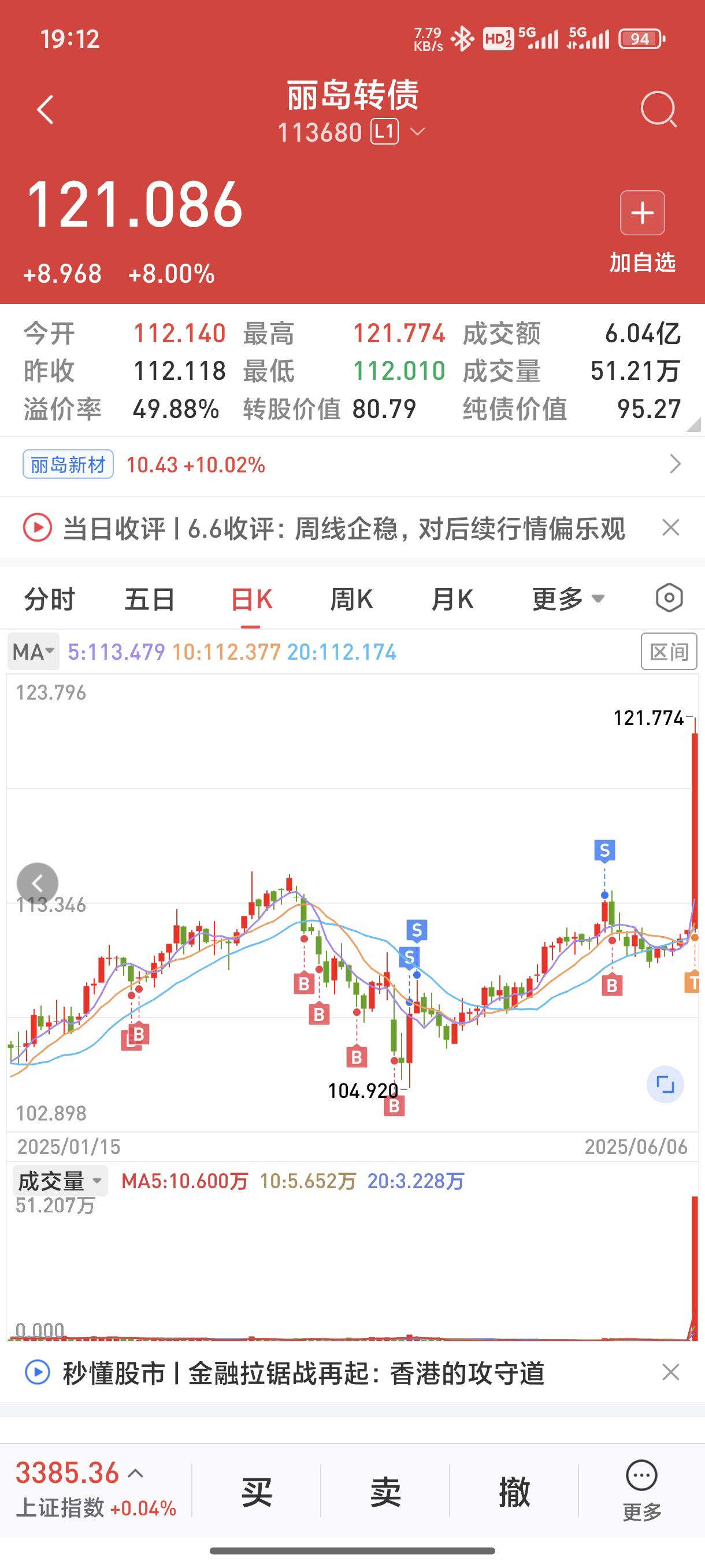Viewport: 705px width, 1568px height.
Task: Tap the 区间 range button
Action: [669, 652]
